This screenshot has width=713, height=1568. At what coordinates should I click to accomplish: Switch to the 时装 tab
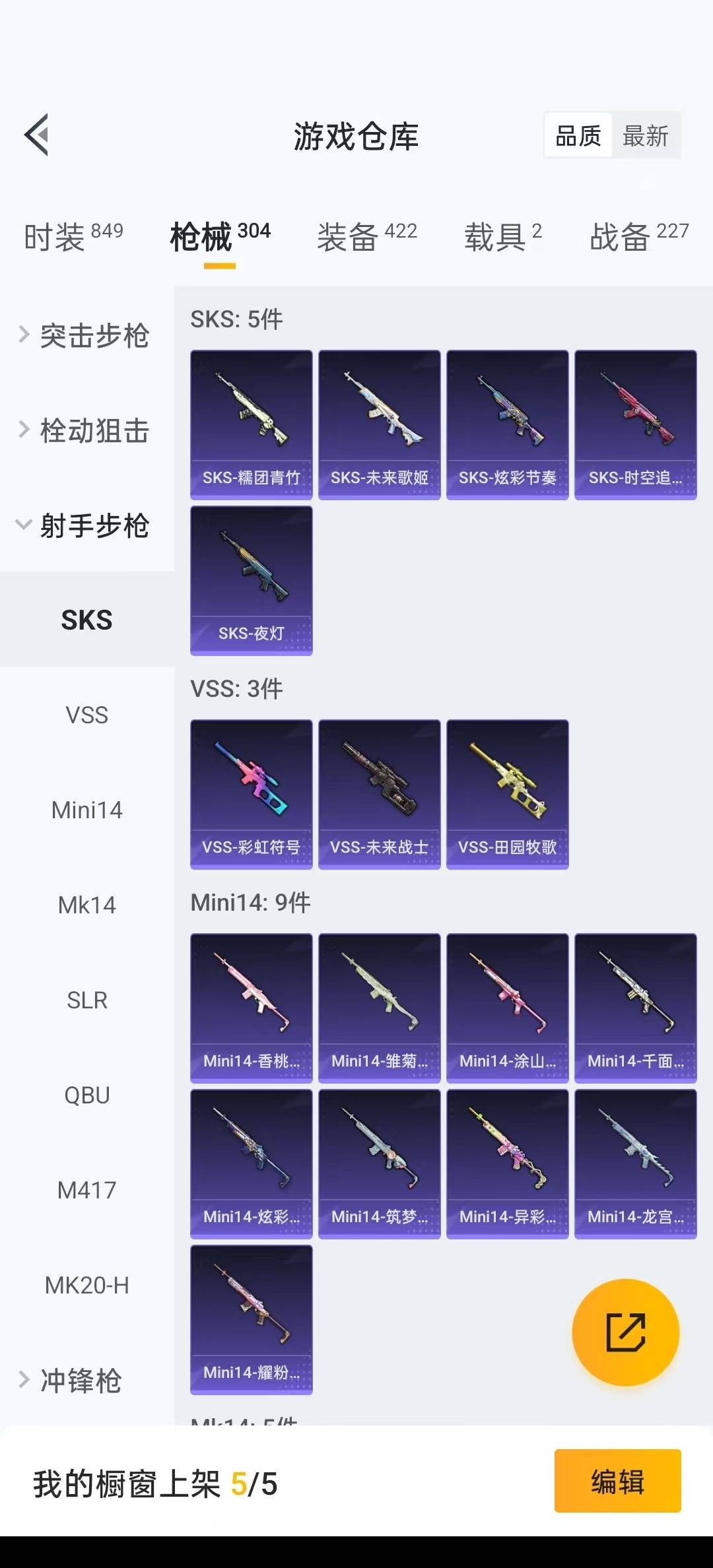pyautogui.click(x=73, y=236)
